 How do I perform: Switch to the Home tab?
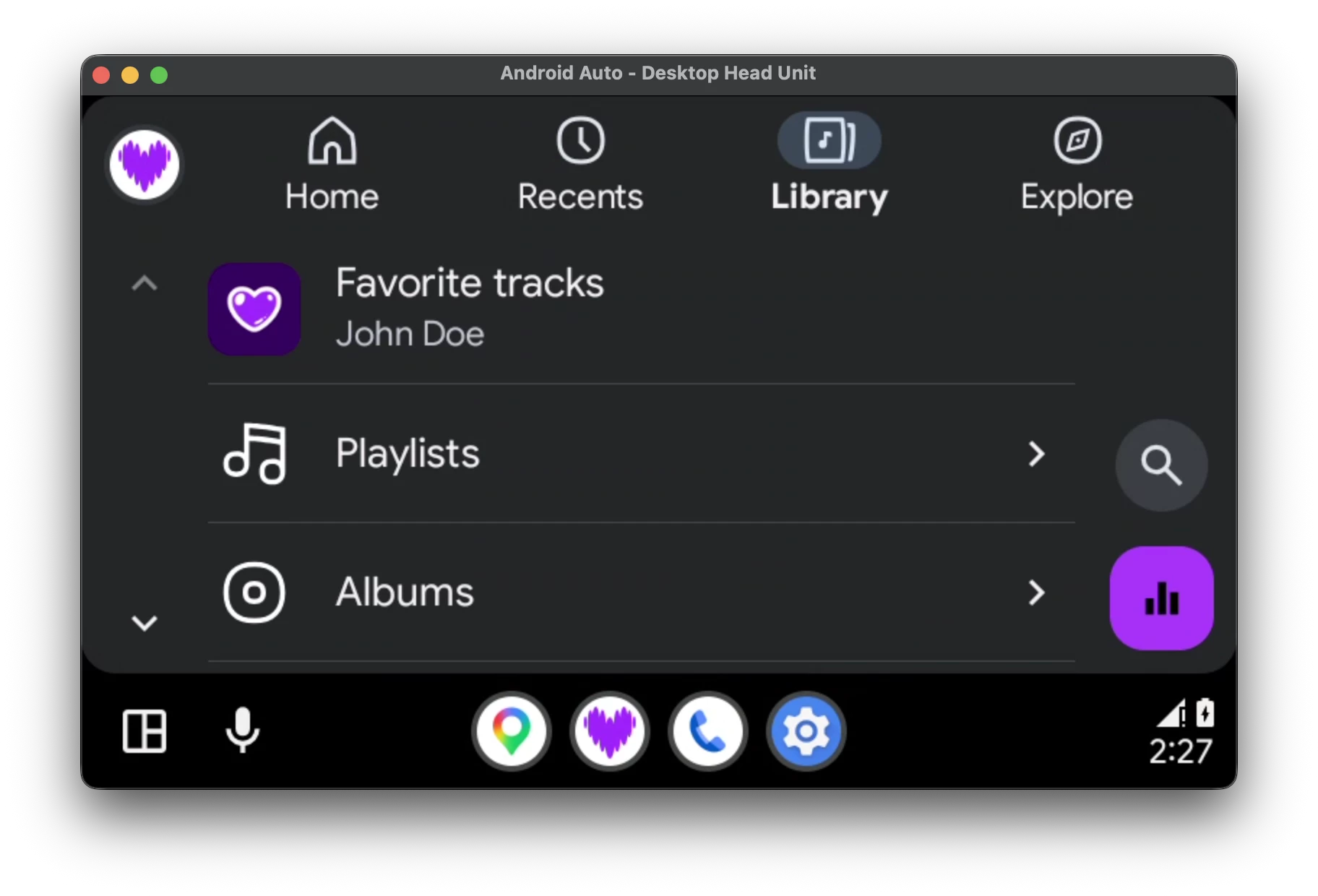coord(332,165)
